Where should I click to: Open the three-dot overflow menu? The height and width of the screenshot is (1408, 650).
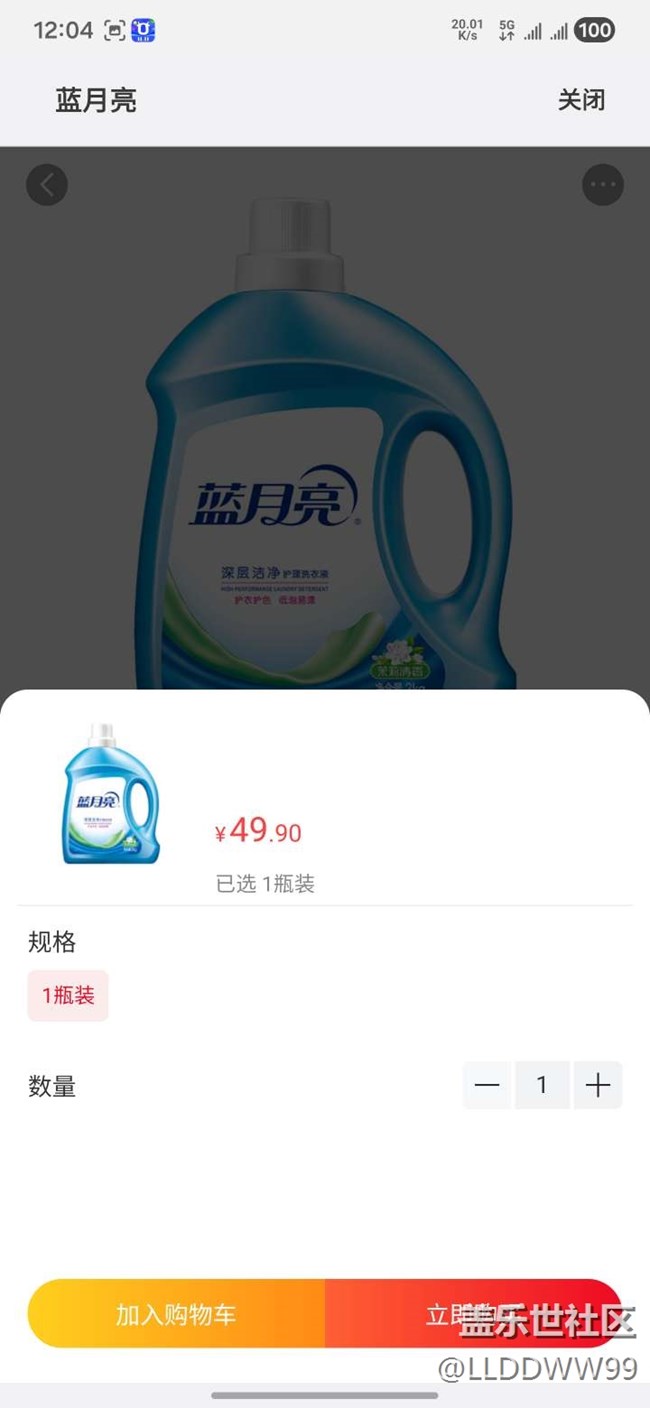pos(602,185)
